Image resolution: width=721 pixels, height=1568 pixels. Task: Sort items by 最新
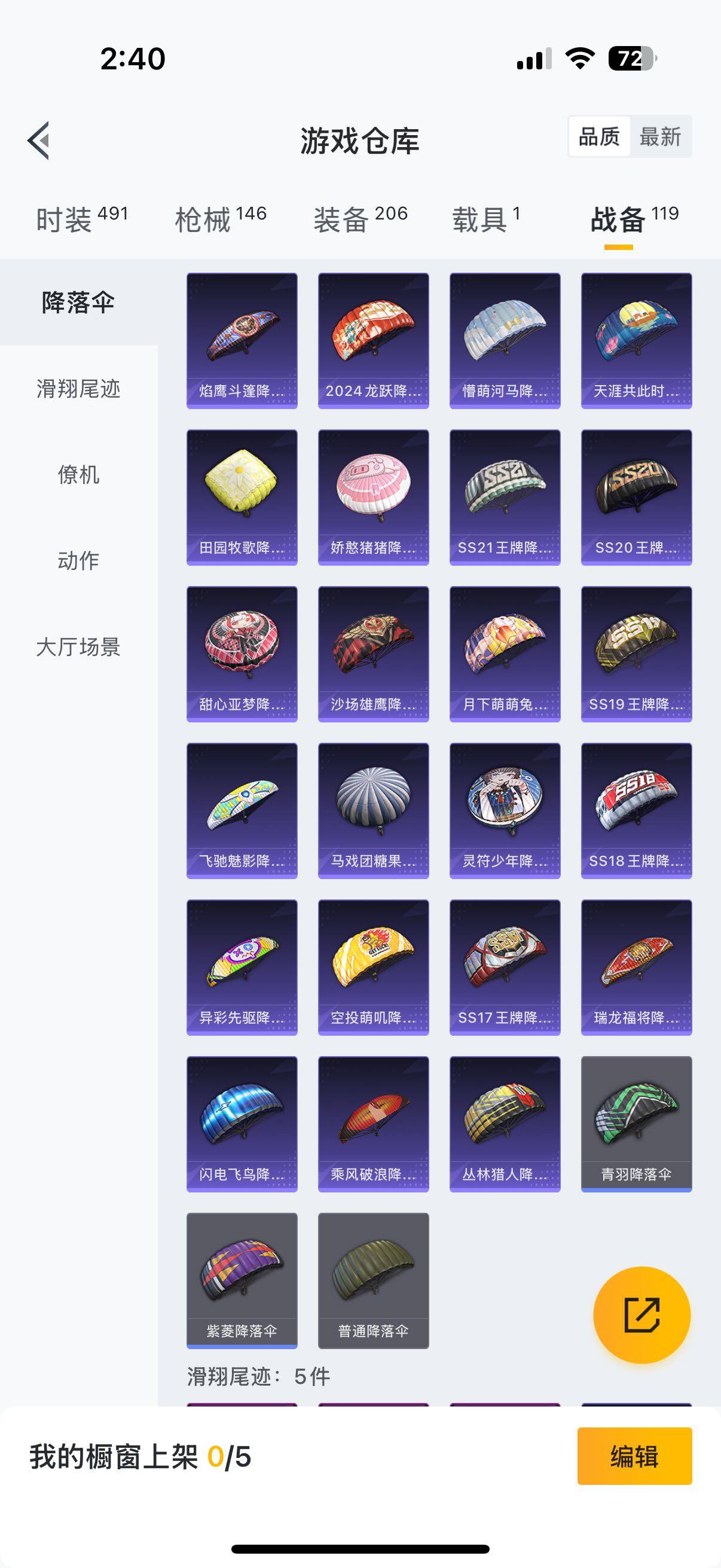(x=659, y=137)
